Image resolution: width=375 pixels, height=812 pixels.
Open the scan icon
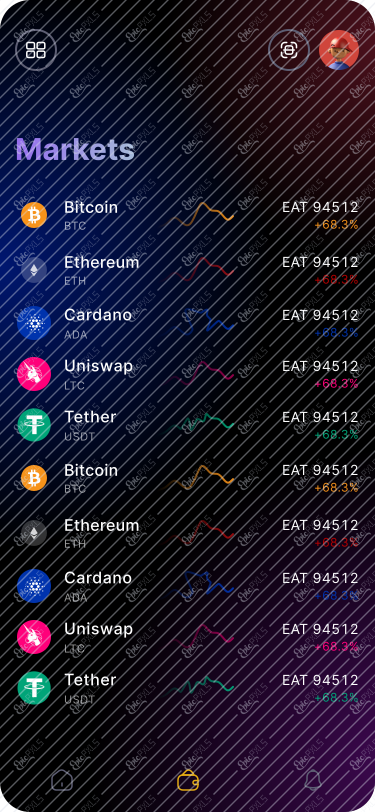pos(289,50)
